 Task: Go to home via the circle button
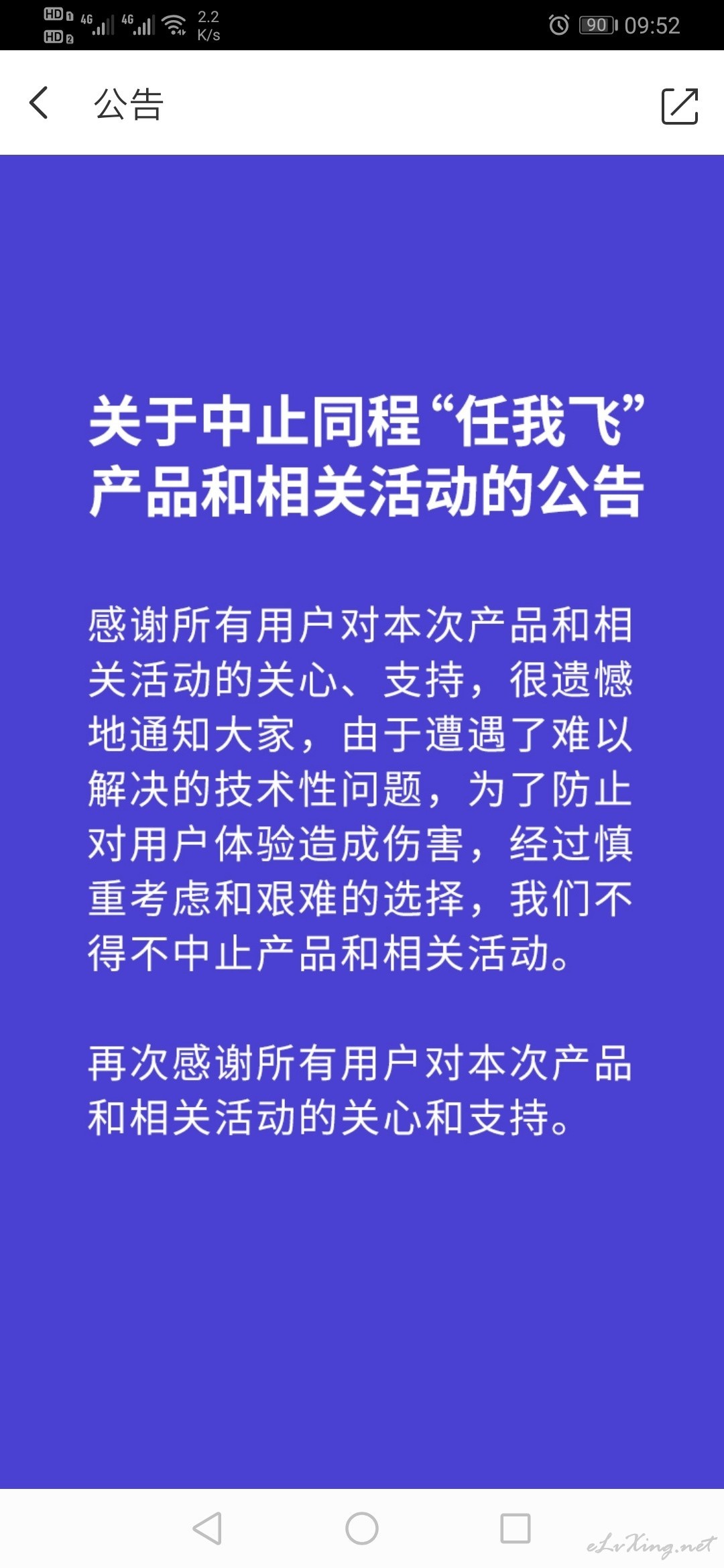click(362, 1528)
